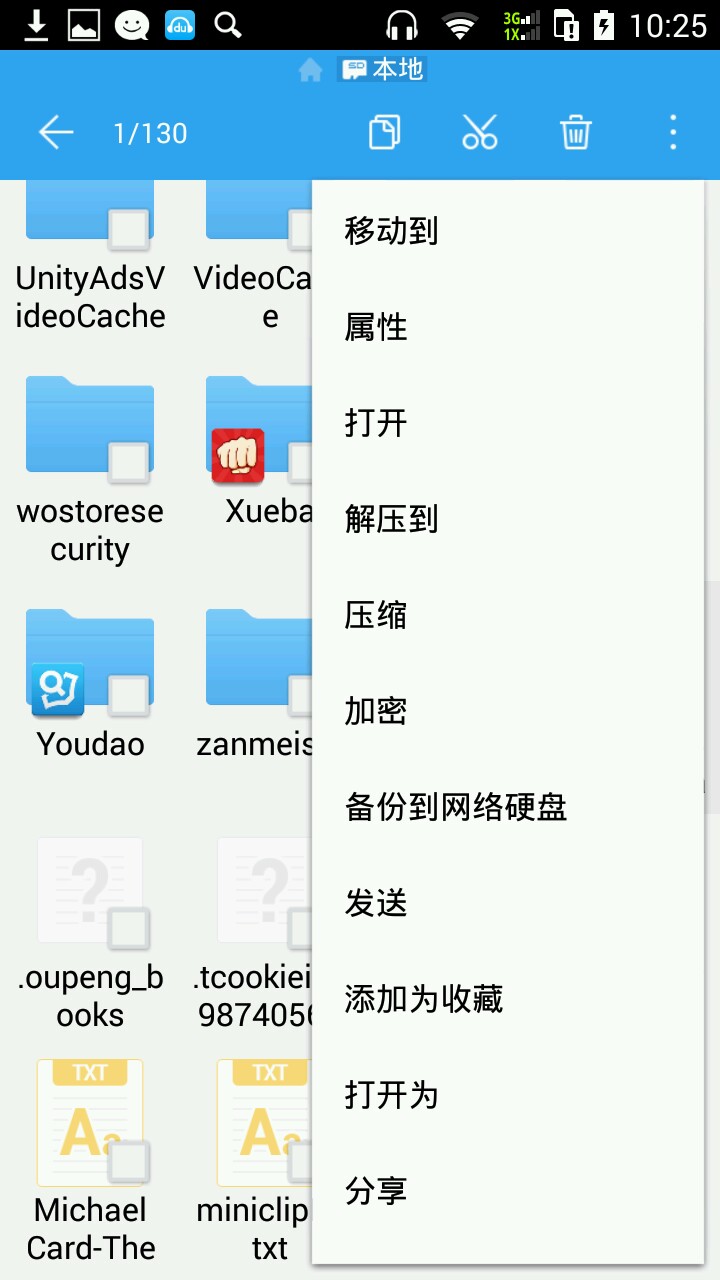
Task: Choose 打开为 from the menu
Action: tap(392, 1095)
